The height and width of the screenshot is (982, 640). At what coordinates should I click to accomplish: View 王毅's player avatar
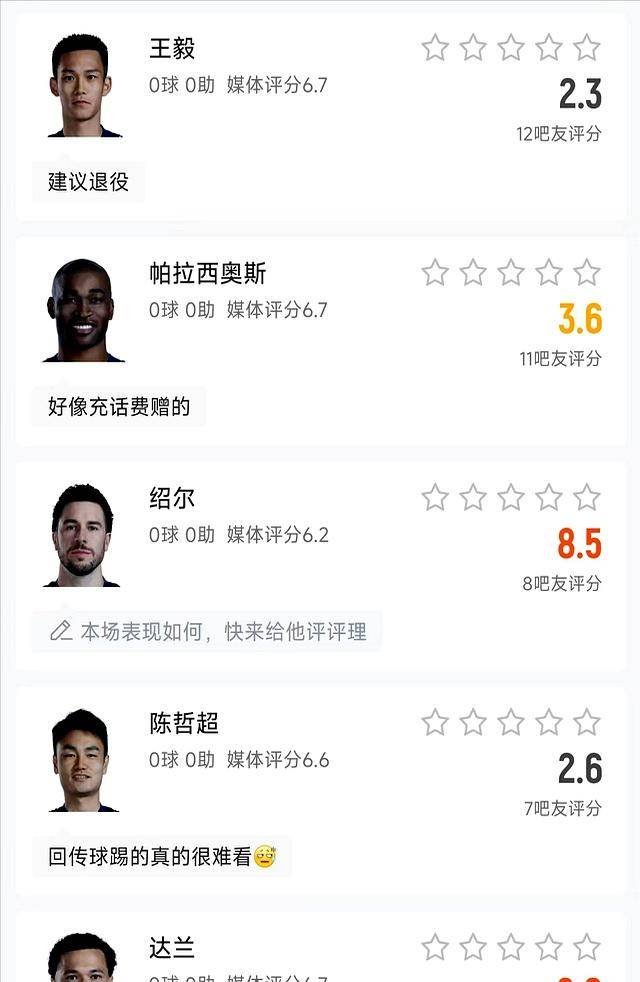(81, 85)
